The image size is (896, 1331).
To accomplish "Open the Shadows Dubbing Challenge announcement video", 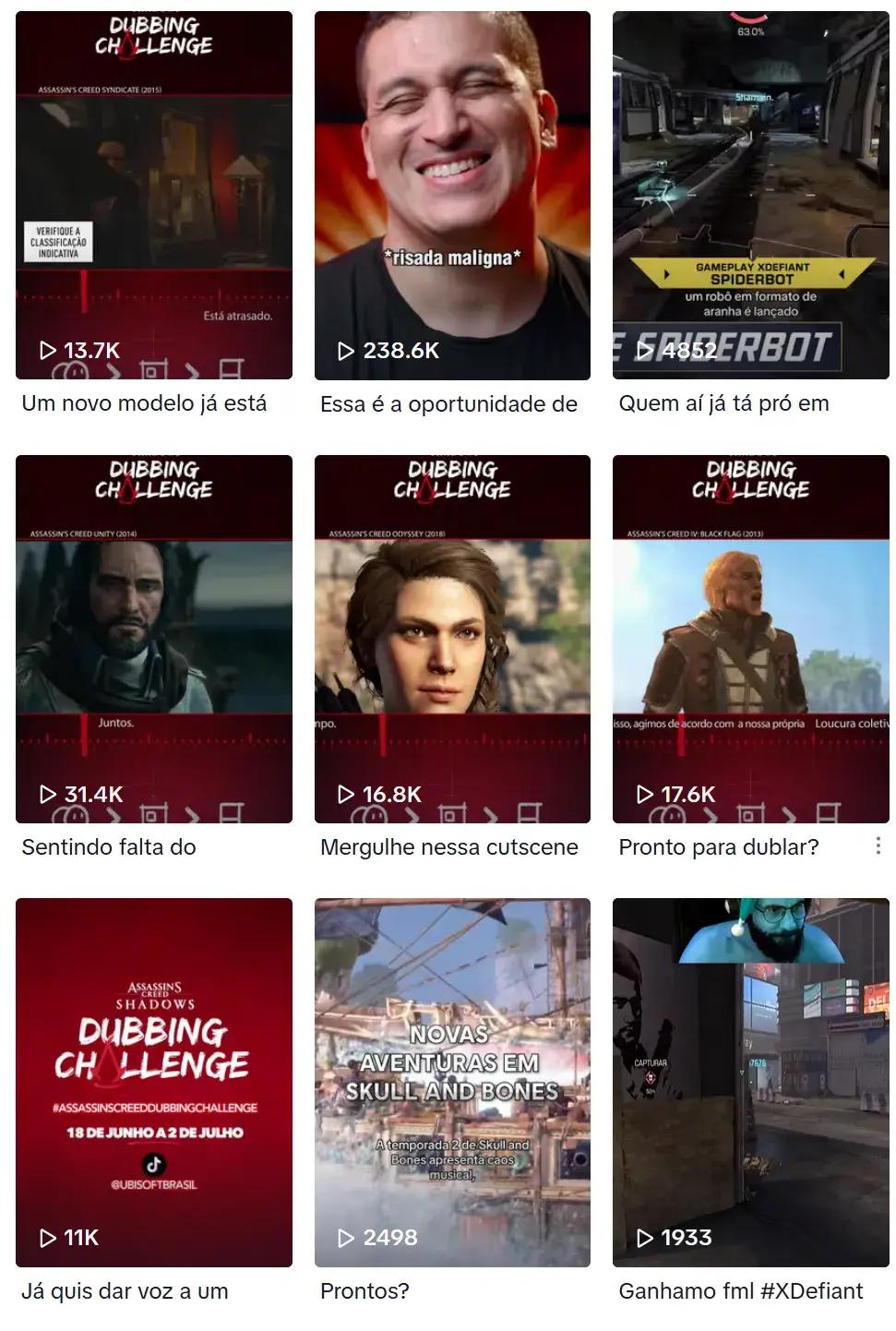I will 153,1082.
